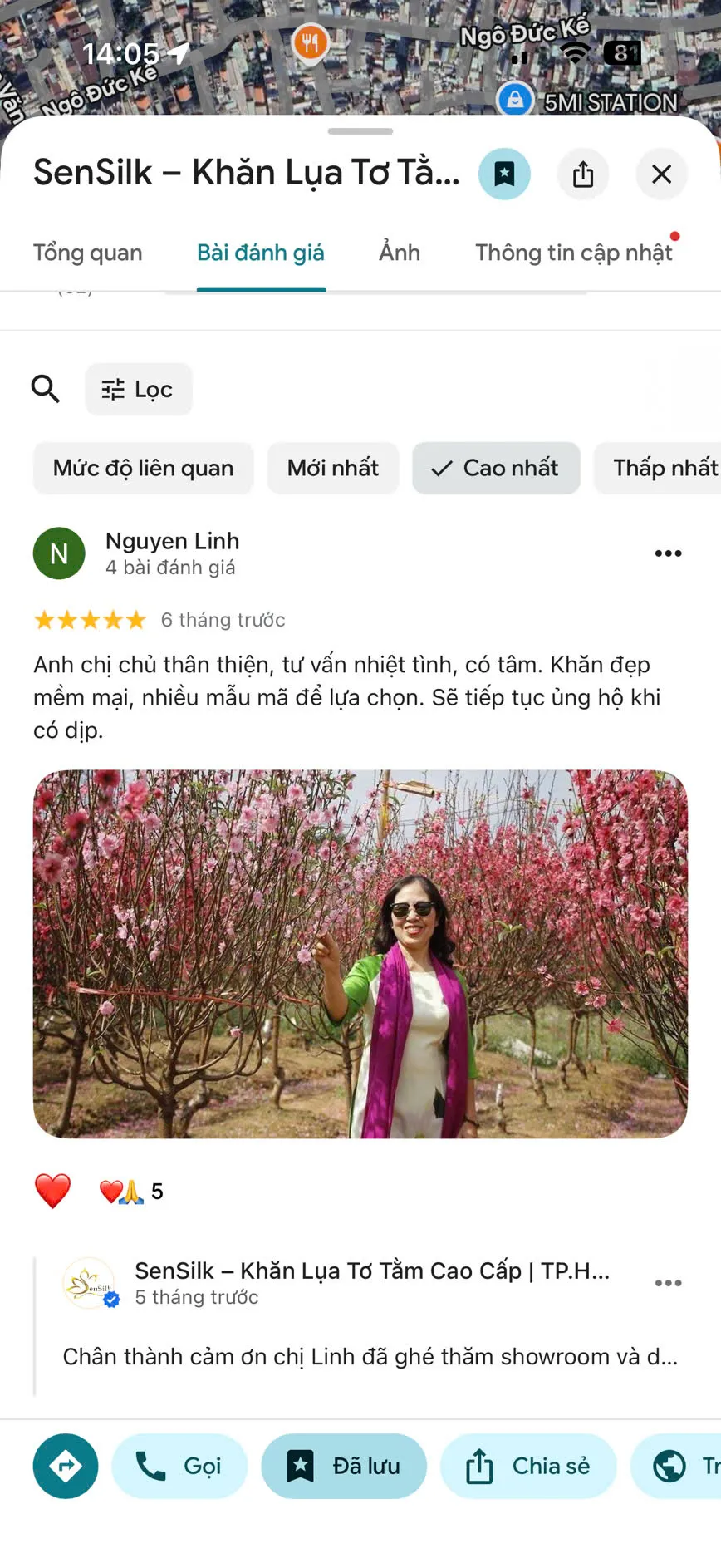Search within reviews
This screenshot has width=721, height=1568.
[x=46, y=389]
